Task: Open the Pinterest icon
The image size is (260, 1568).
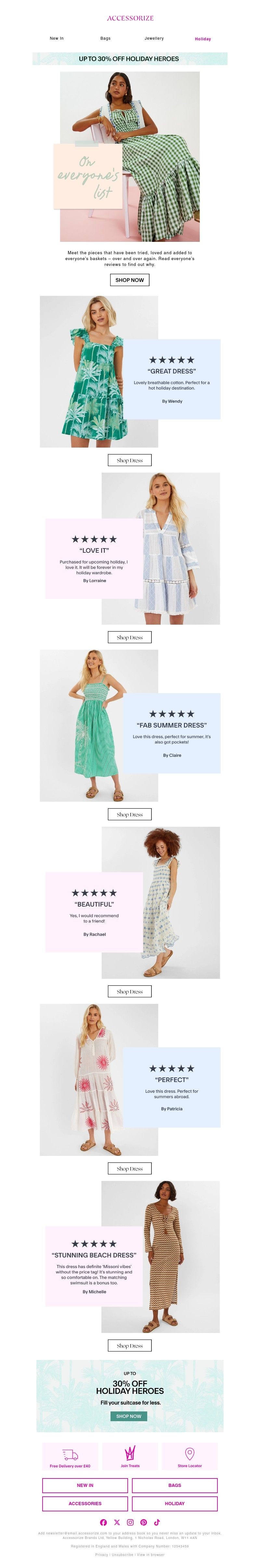Action: 143,1522
